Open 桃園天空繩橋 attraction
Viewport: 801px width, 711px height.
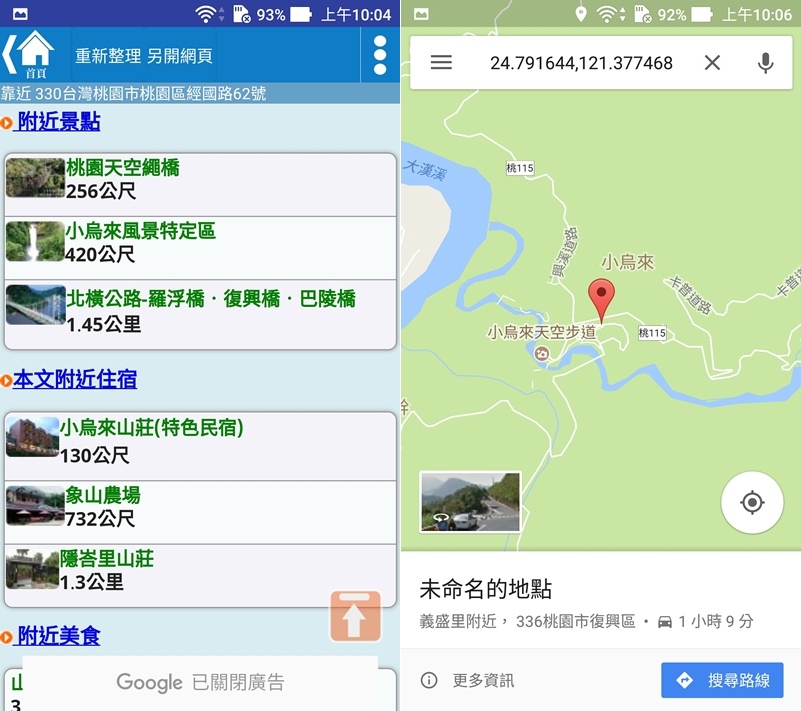click(123, 168)
